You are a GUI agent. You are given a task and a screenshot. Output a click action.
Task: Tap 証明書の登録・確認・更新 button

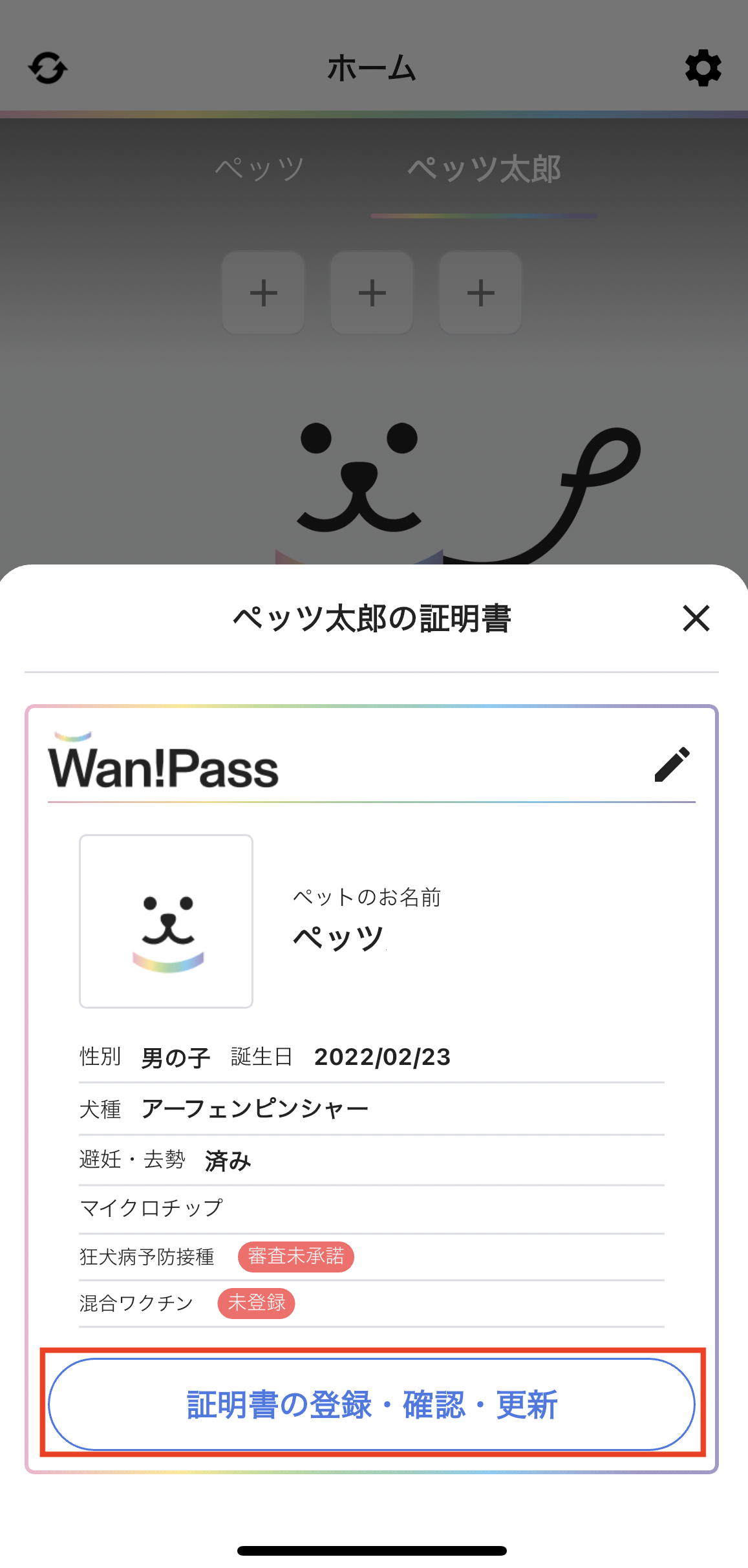point(372,1404)
